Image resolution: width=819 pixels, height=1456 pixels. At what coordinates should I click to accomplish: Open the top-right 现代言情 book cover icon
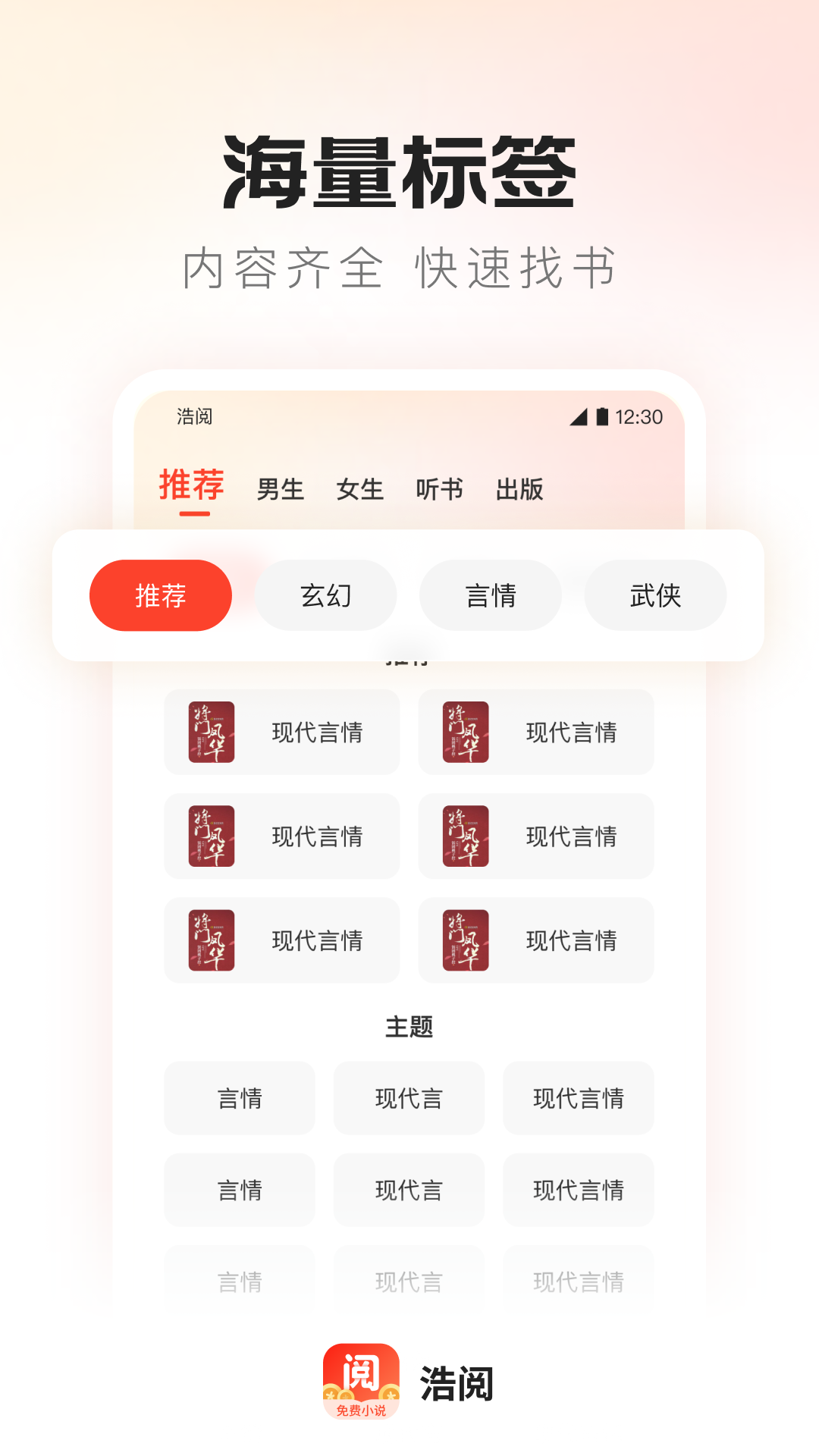[463, 733]
